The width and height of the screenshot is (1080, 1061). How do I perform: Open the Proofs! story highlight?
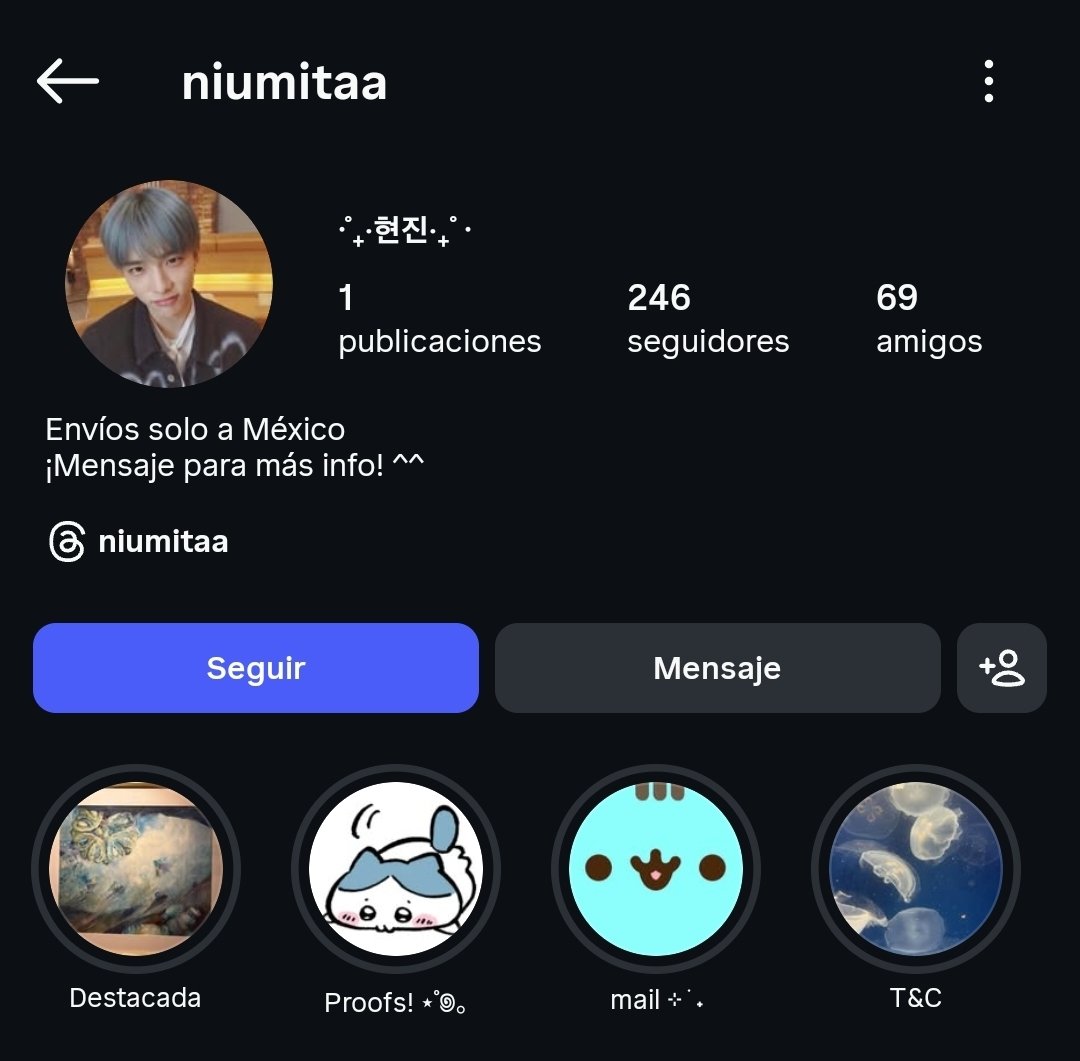point(396,868)
